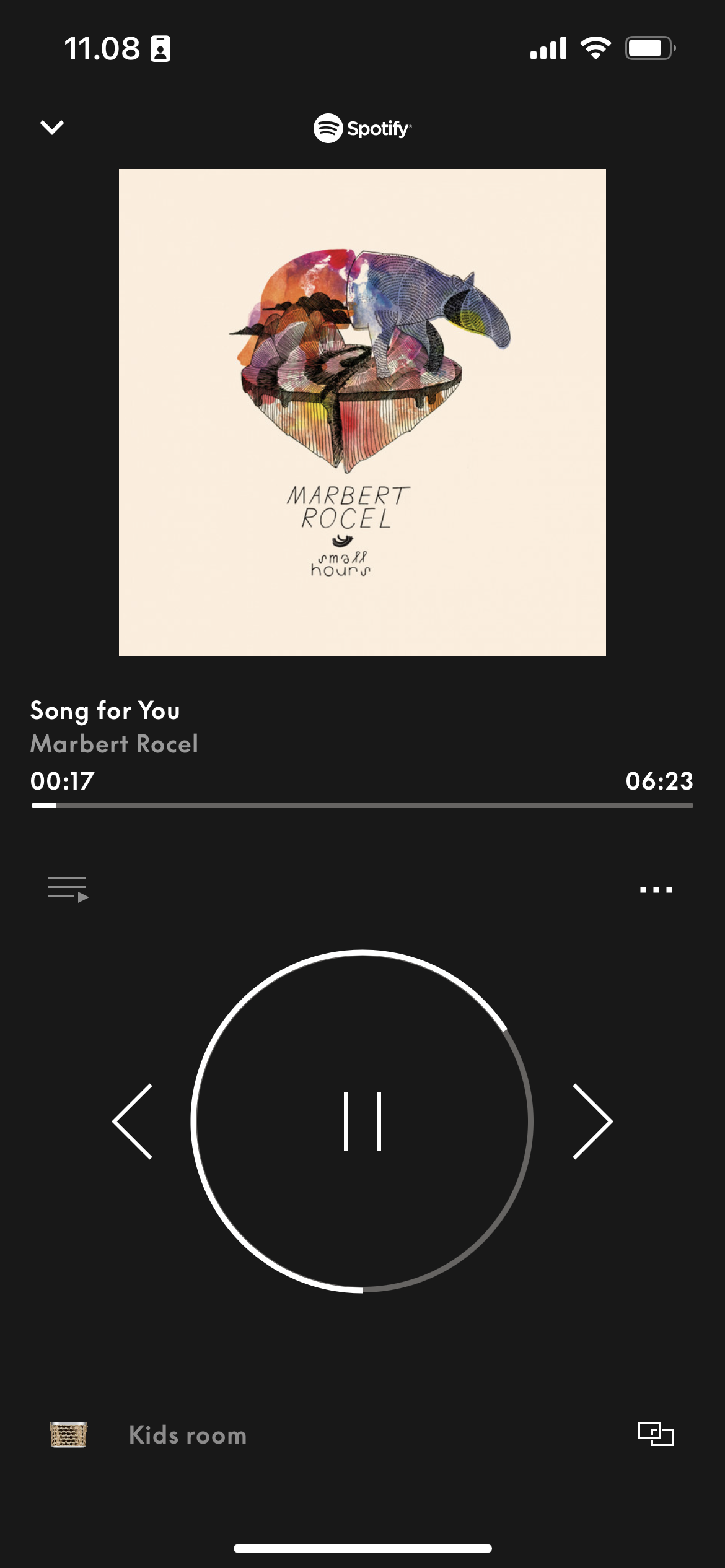Pause the current song
The image size is (725, 1568).
pyautogui.click(x=362, y=1122)
